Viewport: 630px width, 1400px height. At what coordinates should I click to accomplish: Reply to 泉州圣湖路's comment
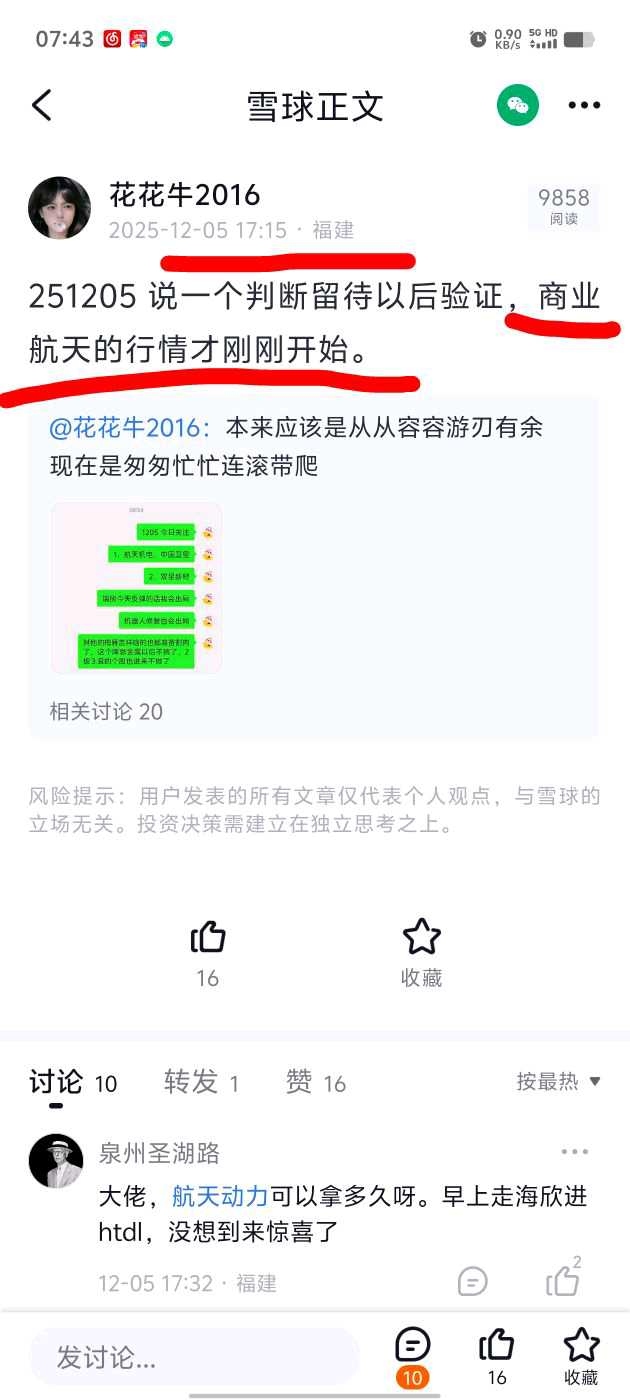pyautogui.click(x=473, y=1281)
